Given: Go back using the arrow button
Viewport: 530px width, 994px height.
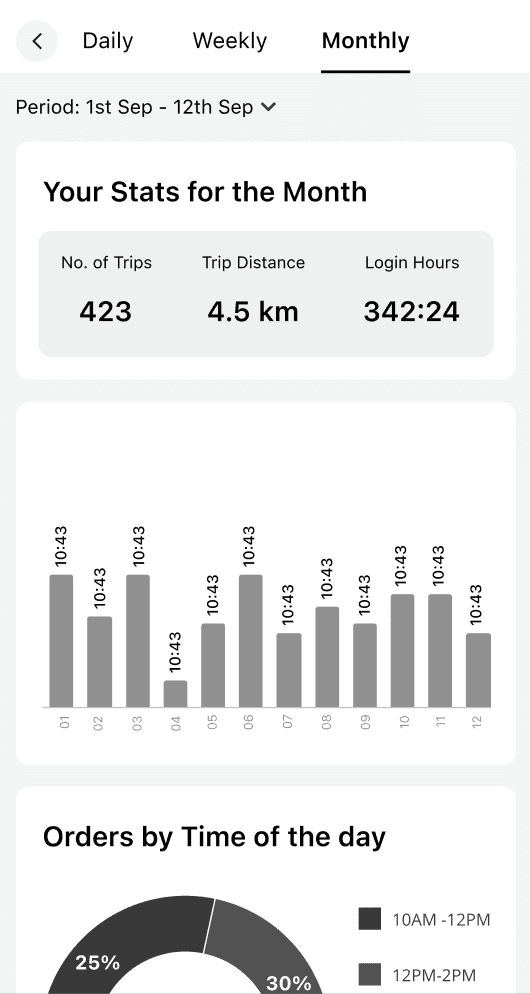Looking at the screenshot, I should tap(37, 41).
